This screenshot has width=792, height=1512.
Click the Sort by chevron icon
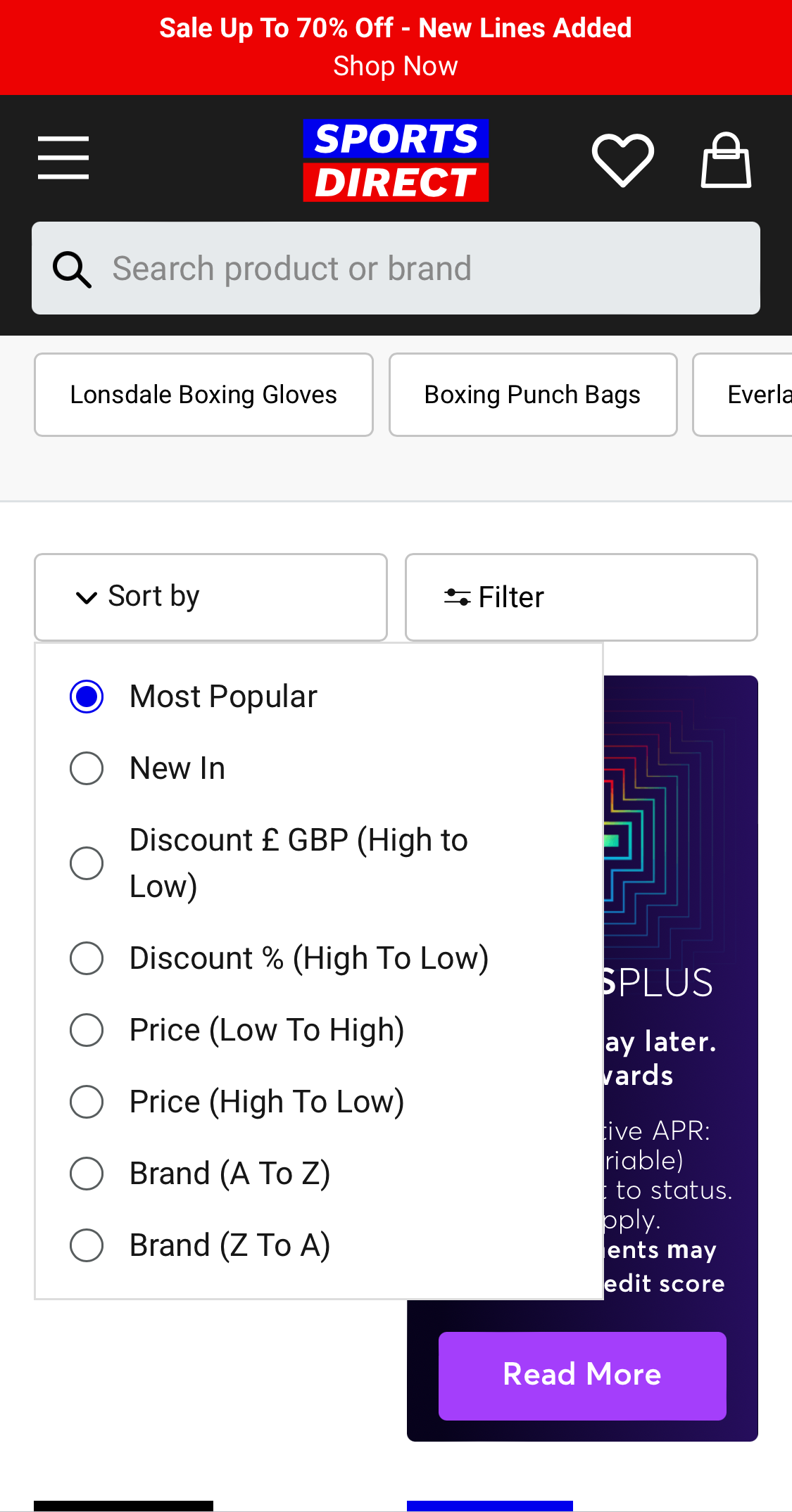pos(85,597)
